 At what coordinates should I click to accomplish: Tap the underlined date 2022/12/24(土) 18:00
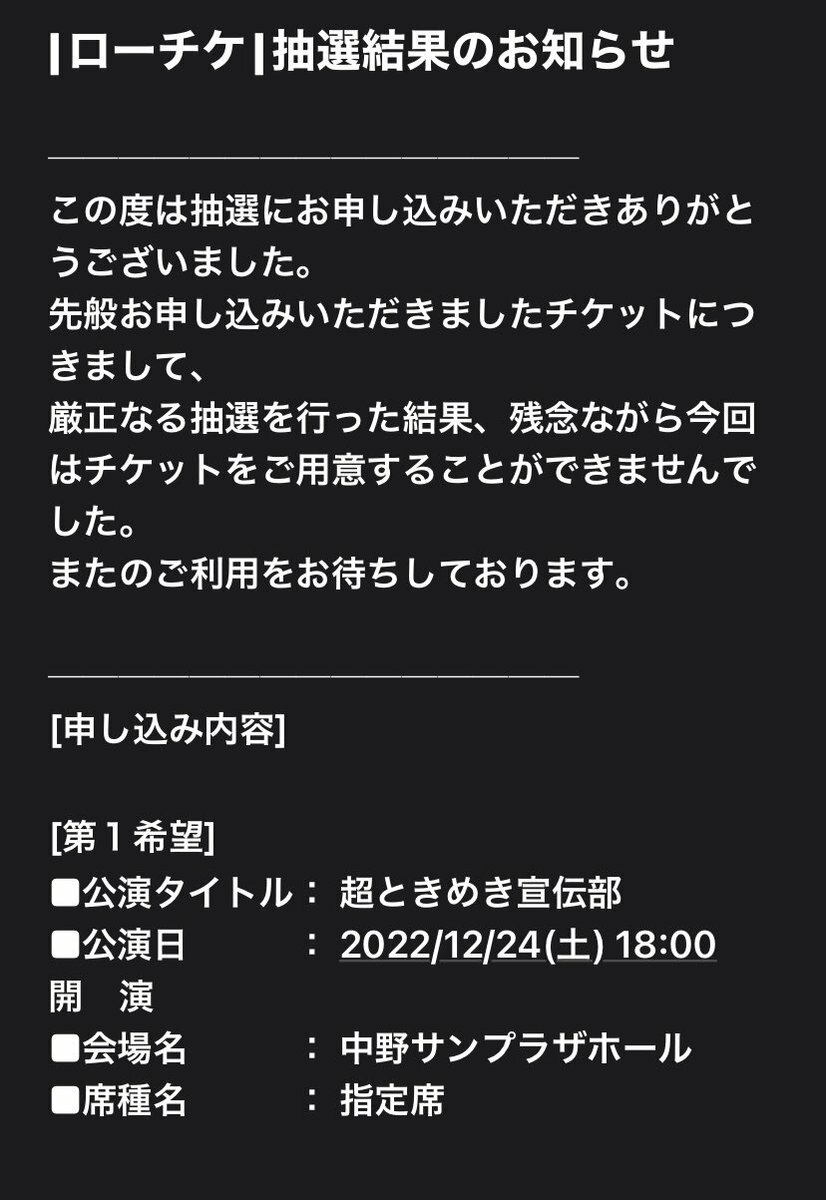pyautogui.click(x=527, y=945)
